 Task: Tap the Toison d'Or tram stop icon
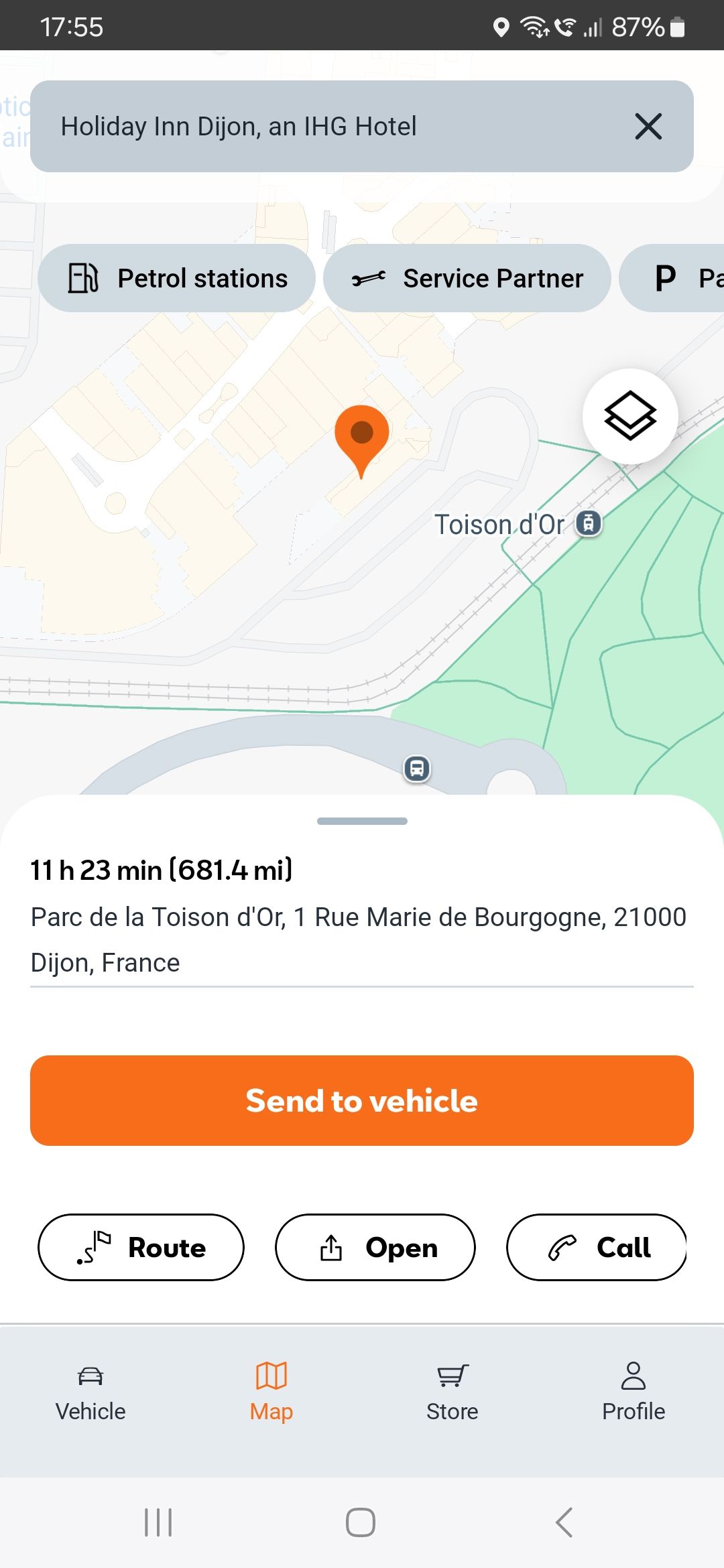click(x=589, y=523)
